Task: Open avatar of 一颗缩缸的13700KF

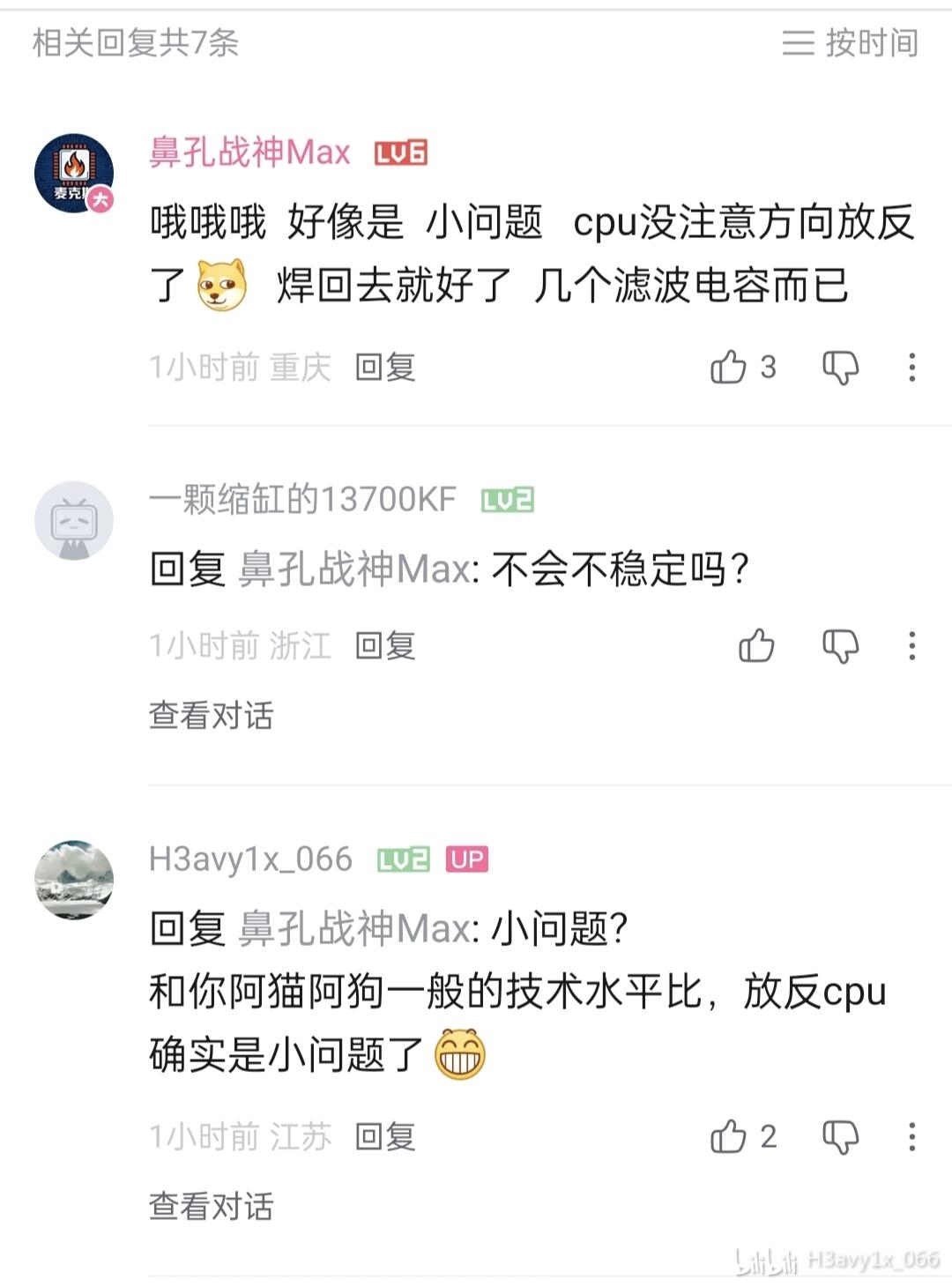Action: click(74, 520)
